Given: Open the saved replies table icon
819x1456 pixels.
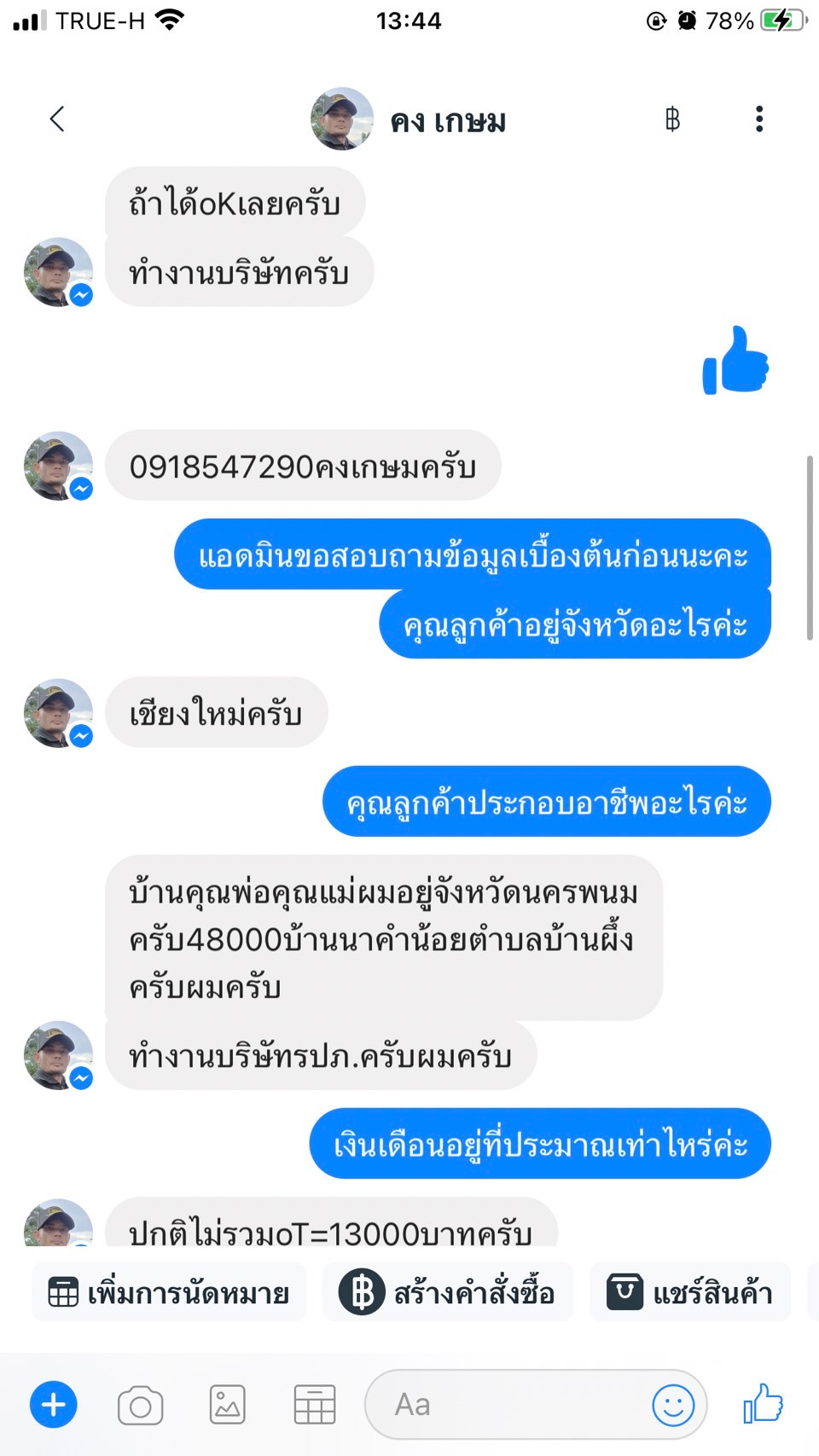Looking at the screenshot, I should (314, 1405).
